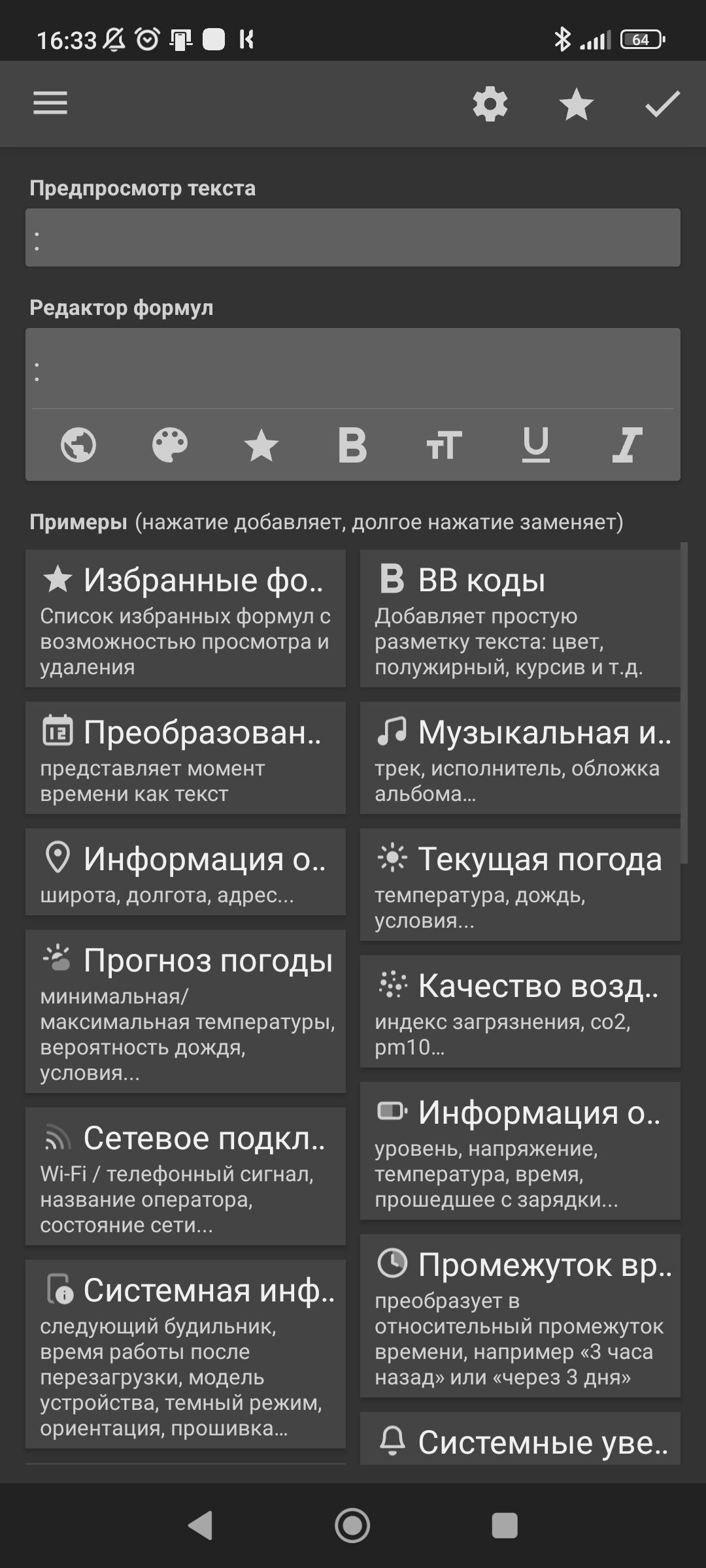Image resolution: width=706 pixels, height=1568 pixels.
Task: Focus the formula editor text field
Action: (353, 368)
